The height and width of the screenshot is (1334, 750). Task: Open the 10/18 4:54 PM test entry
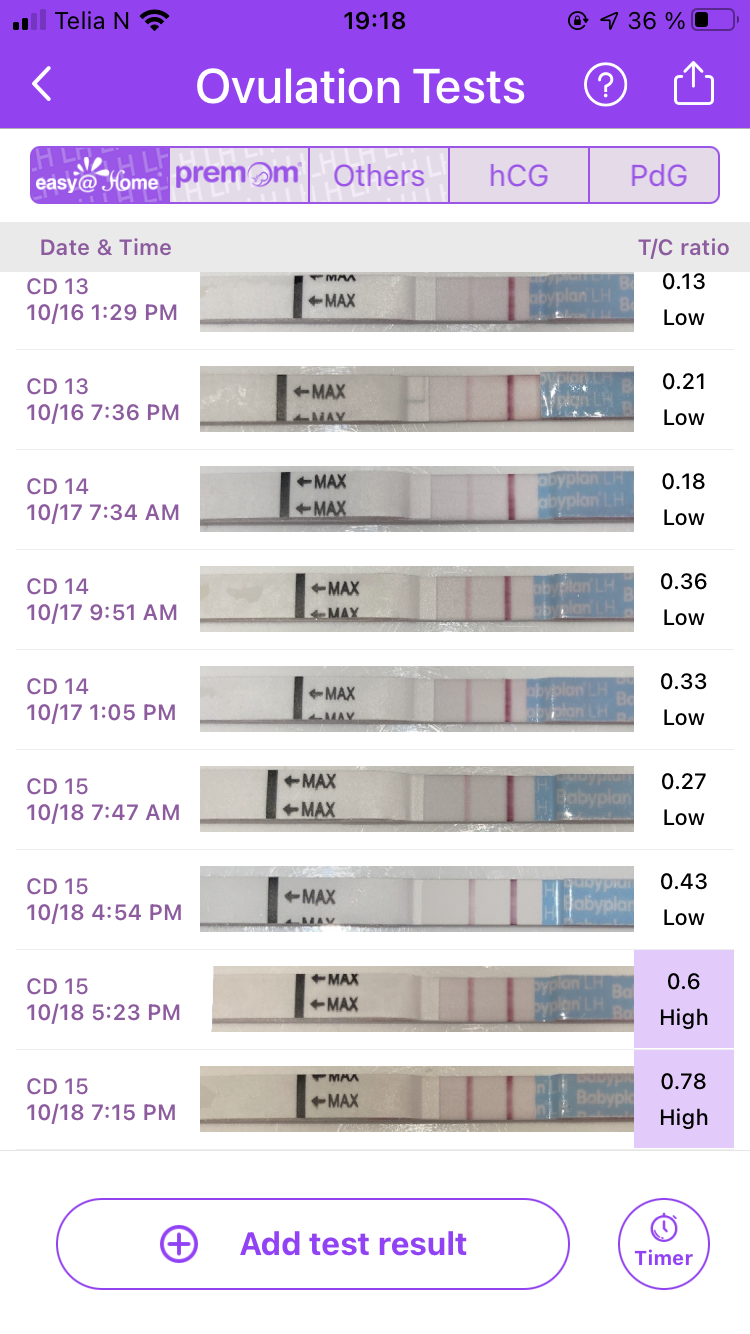pos(375,900)
